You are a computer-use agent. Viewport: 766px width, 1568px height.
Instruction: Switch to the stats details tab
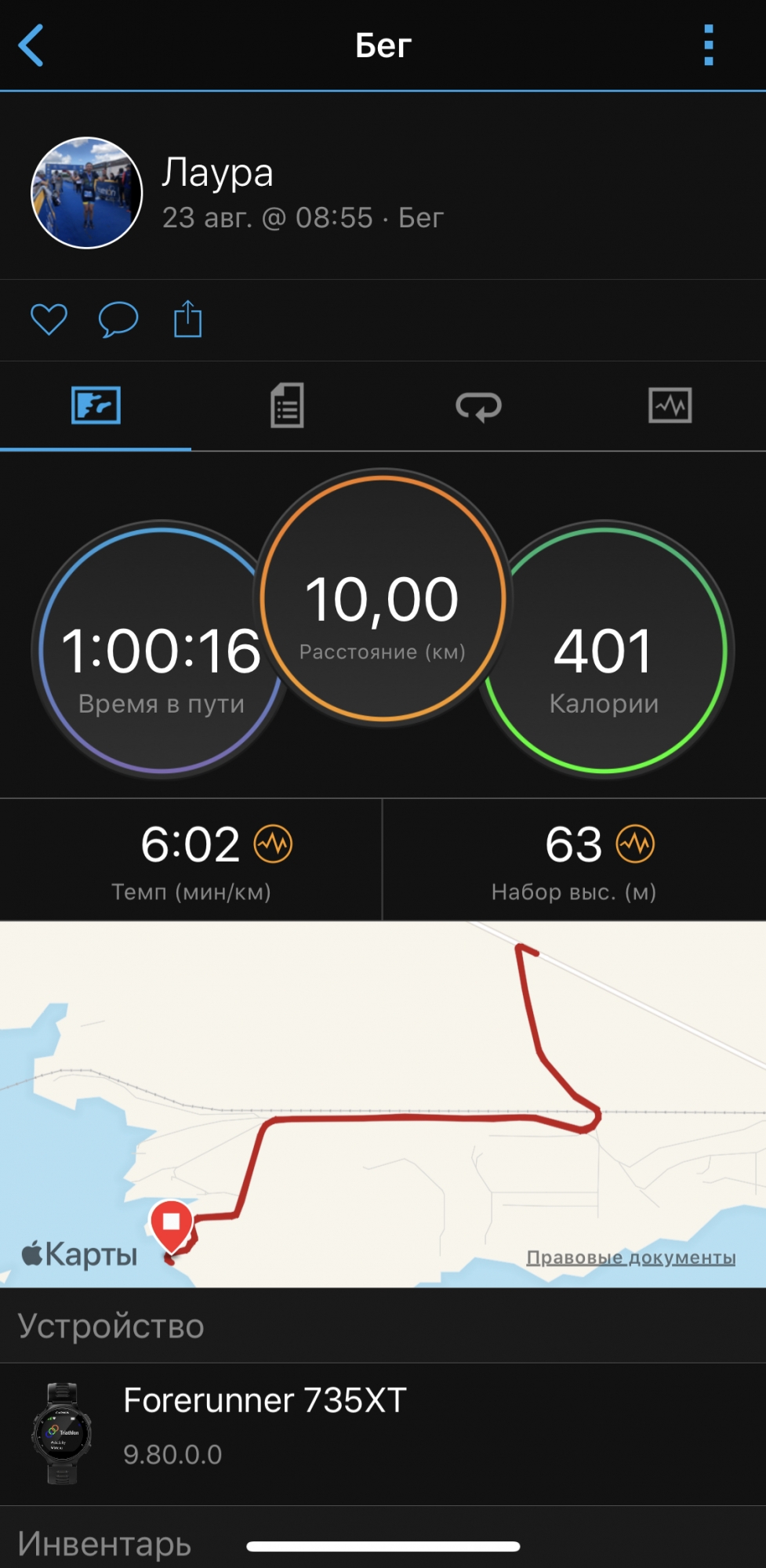click(x=287, y=405)
